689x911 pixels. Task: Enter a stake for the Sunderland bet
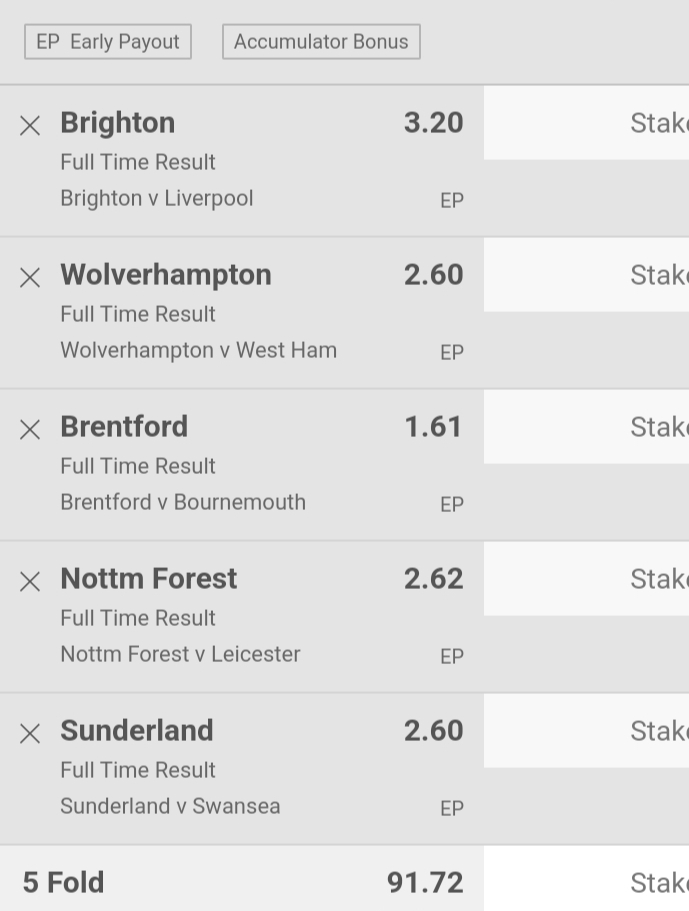point(586,730)
